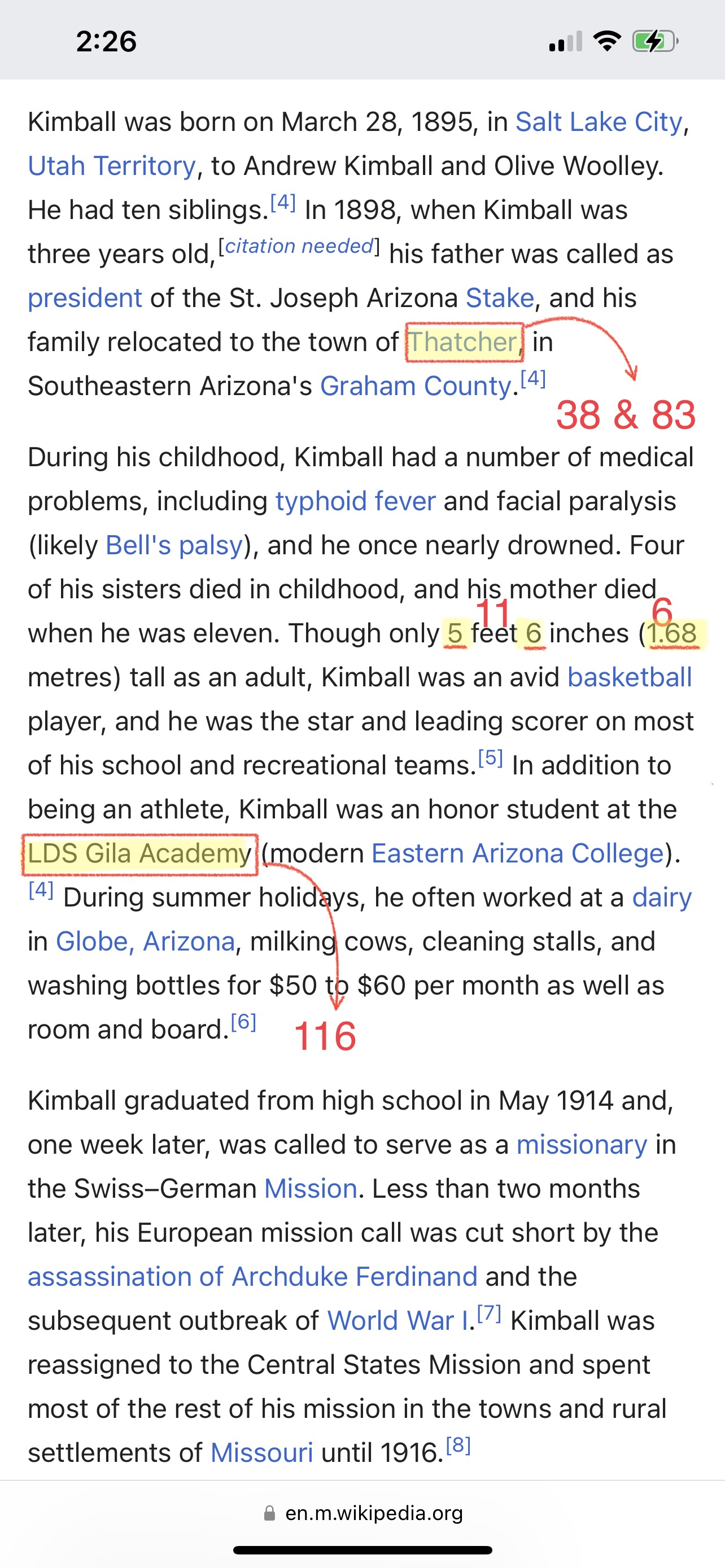Open the Globe, Arizona link
The image size is (725, 1568).
click(x=146, y=941)
